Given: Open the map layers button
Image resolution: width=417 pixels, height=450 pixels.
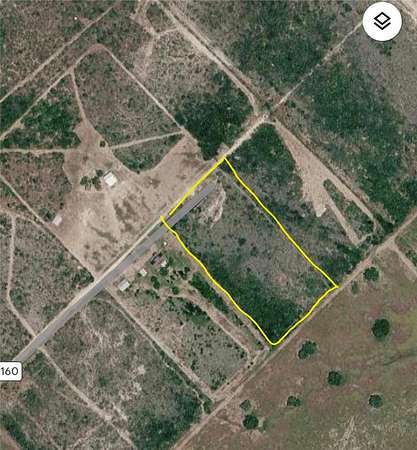Looking at the screenshot, I should click(x=382, y=22).
